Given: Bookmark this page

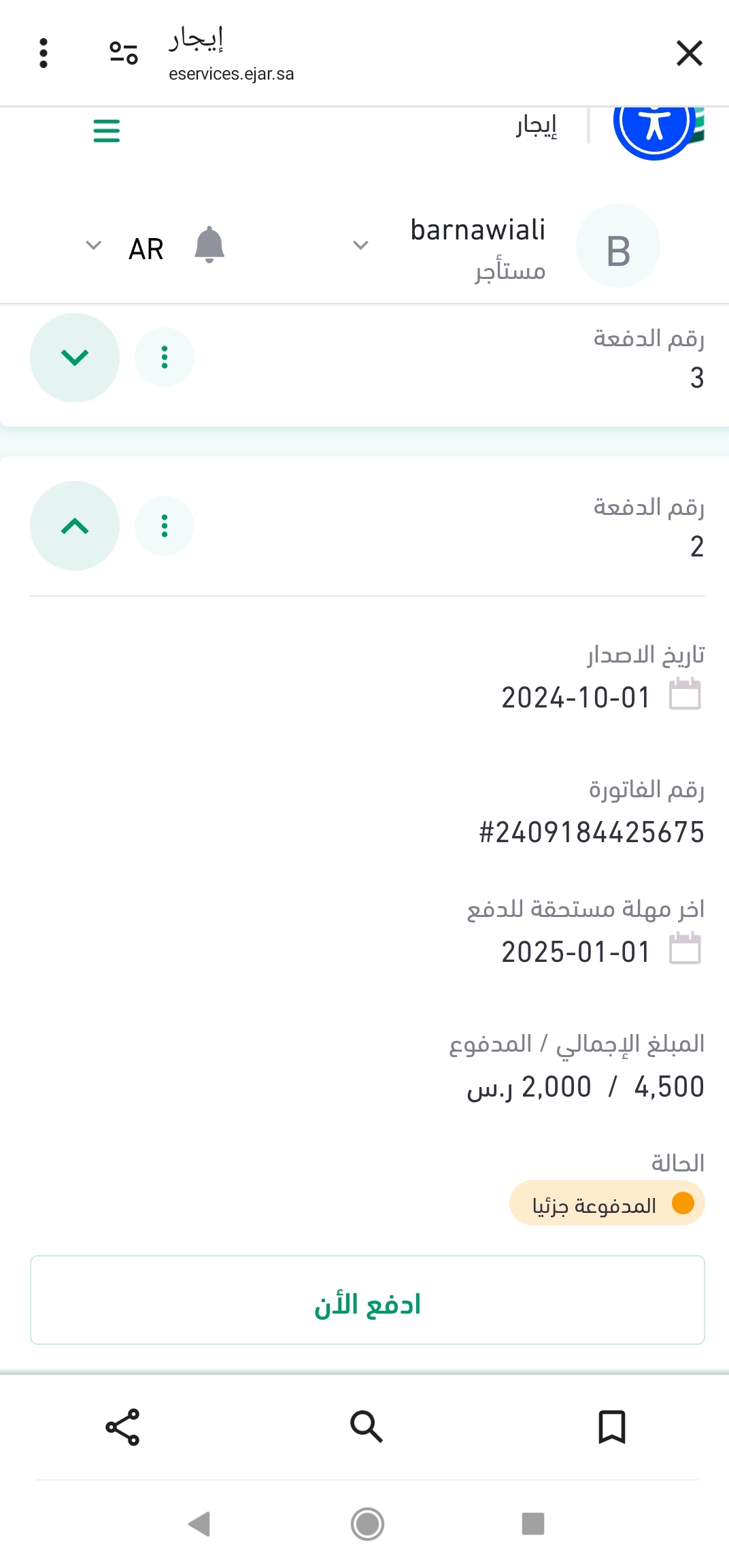Looking at the screenshot, I should click(x=611, y=1427).
